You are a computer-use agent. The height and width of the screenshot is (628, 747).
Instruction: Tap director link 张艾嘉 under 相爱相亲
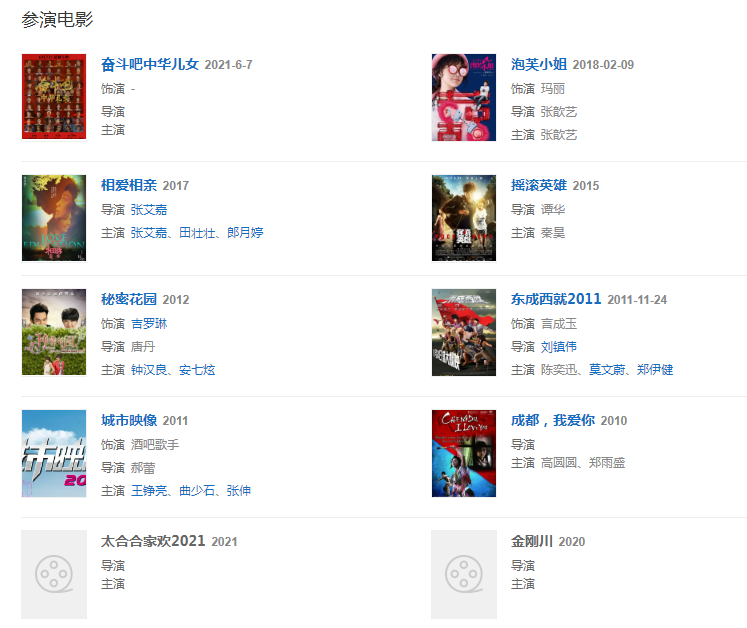(148, 210)
